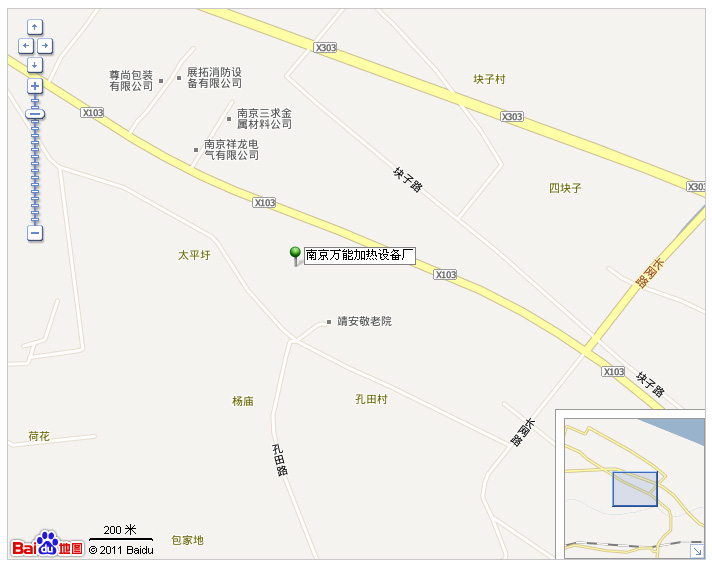
Task: Zoom out with the minus button
Action: tap(35, 233)
